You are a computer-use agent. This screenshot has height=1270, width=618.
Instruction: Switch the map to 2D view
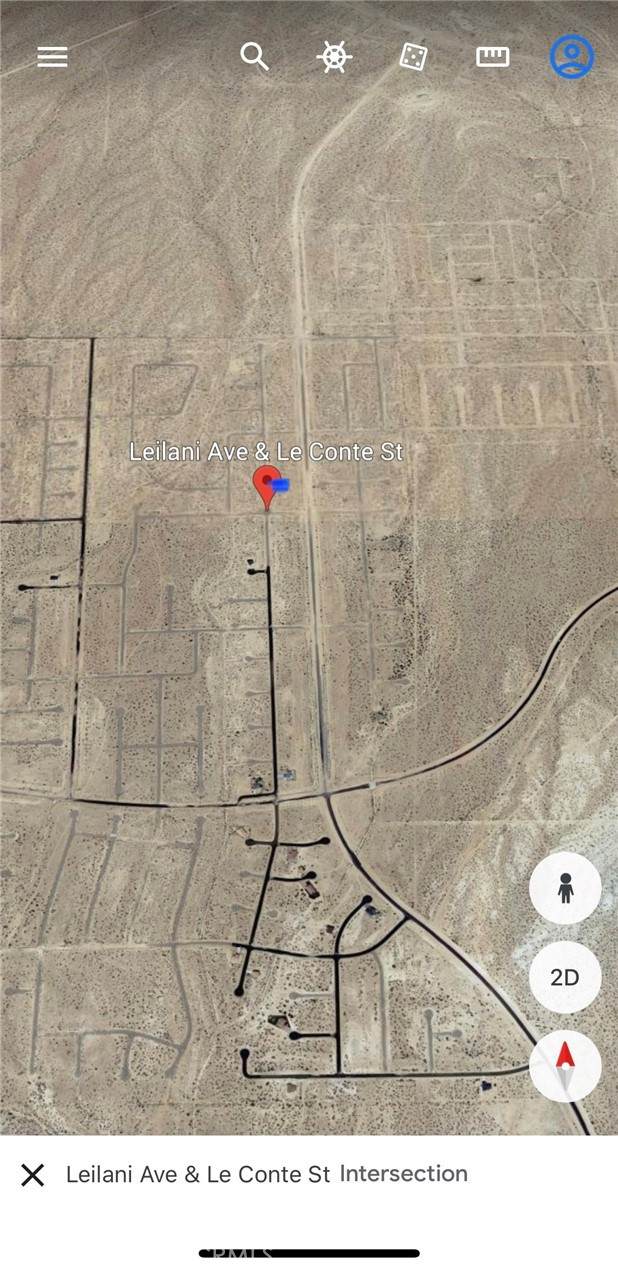coord(565,977)
